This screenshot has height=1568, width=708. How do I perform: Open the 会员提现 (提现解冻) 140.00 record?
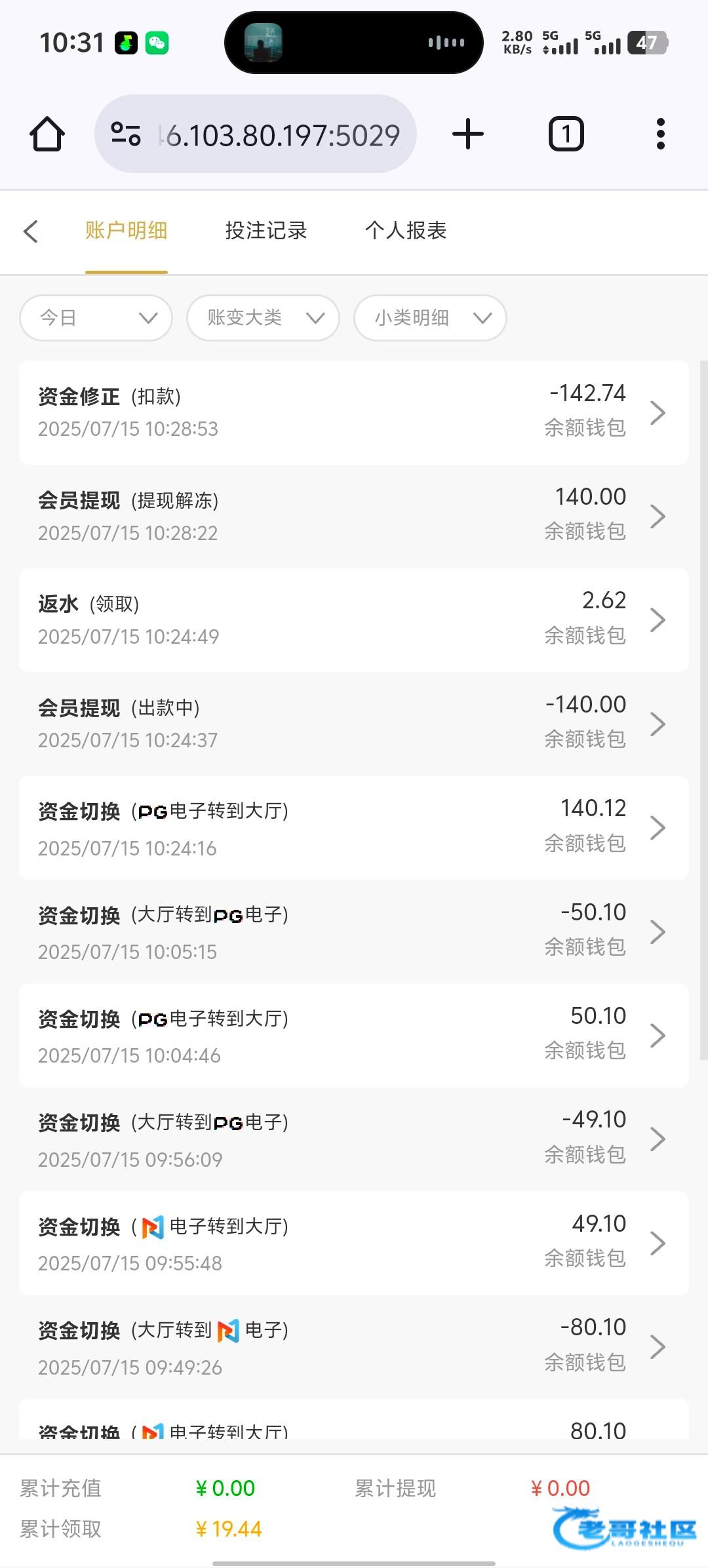coord(354,516)
